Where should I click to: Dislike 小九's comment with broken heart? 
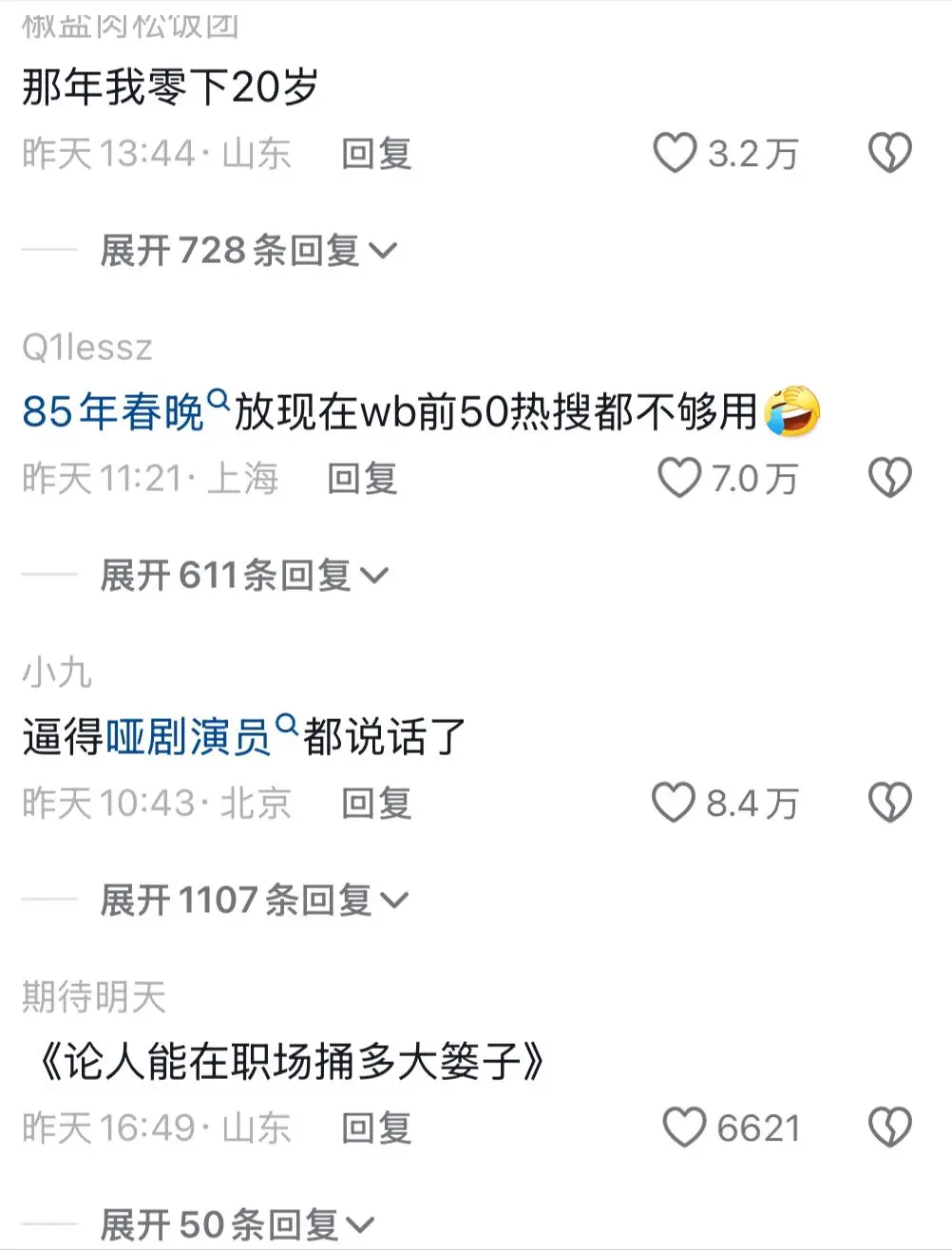pyautogui.click(x=889, y=805)
